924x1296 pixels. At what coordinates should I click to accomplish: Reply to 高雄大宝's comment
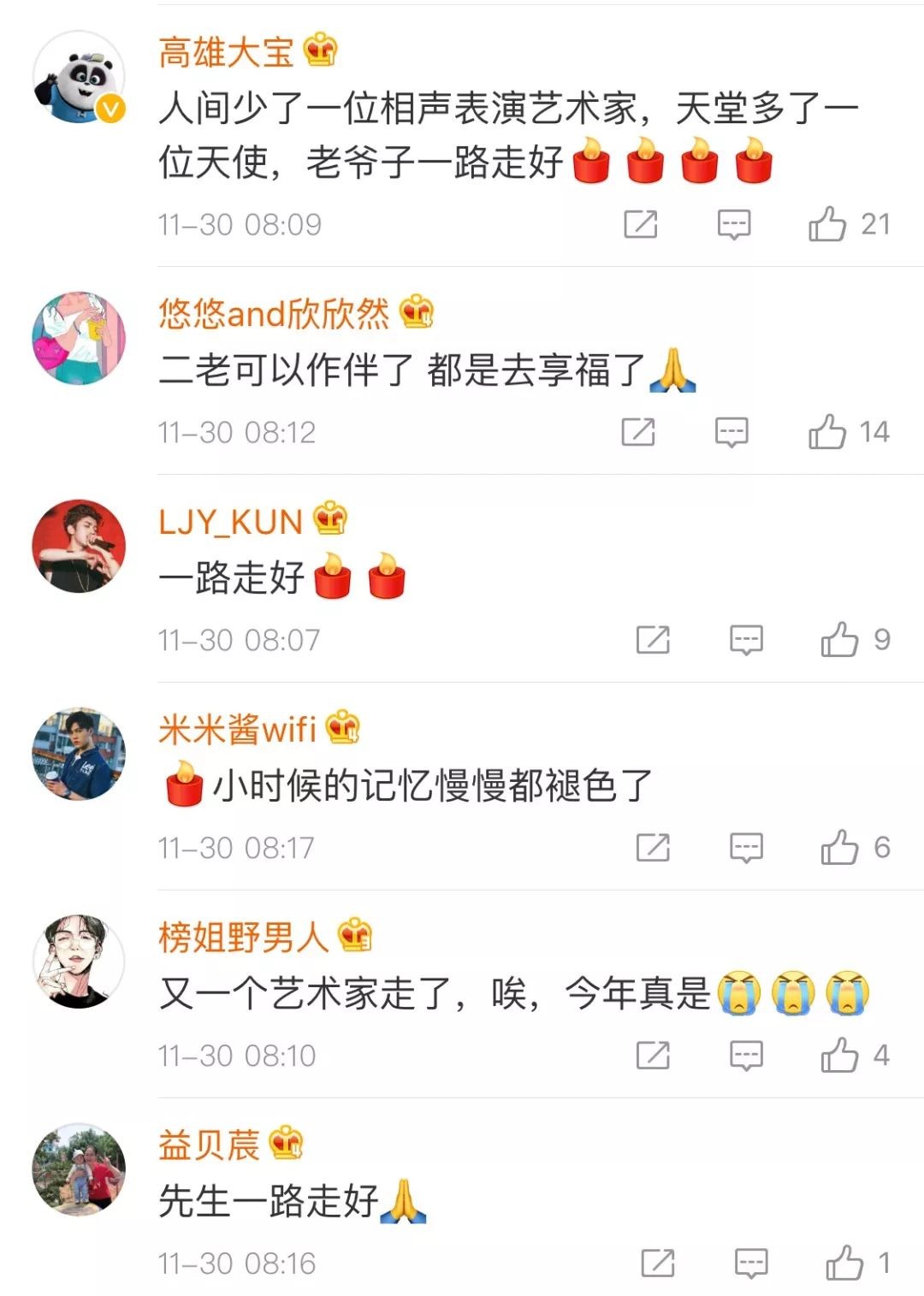733,224
